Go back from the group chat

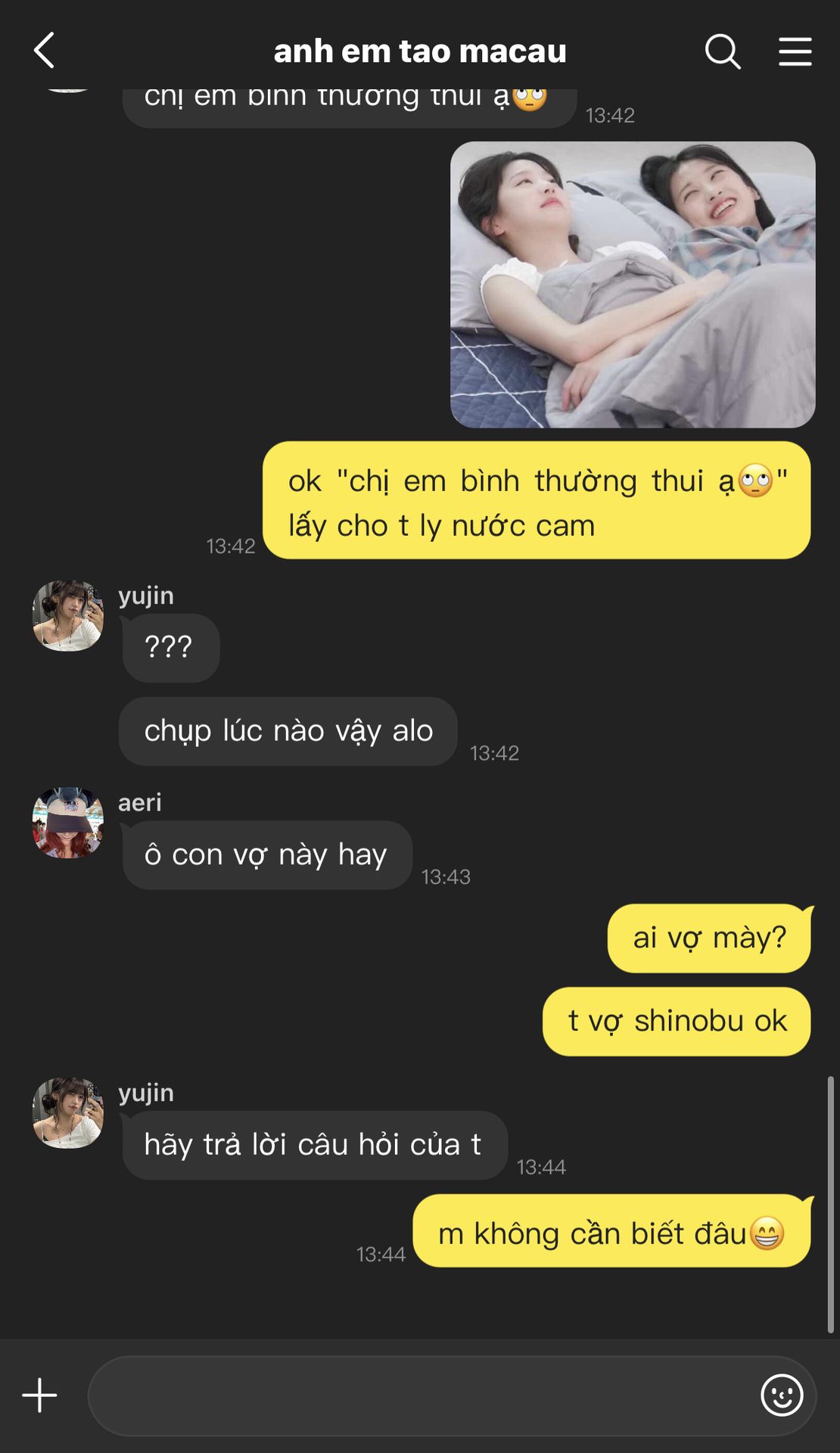pos(44,51)
